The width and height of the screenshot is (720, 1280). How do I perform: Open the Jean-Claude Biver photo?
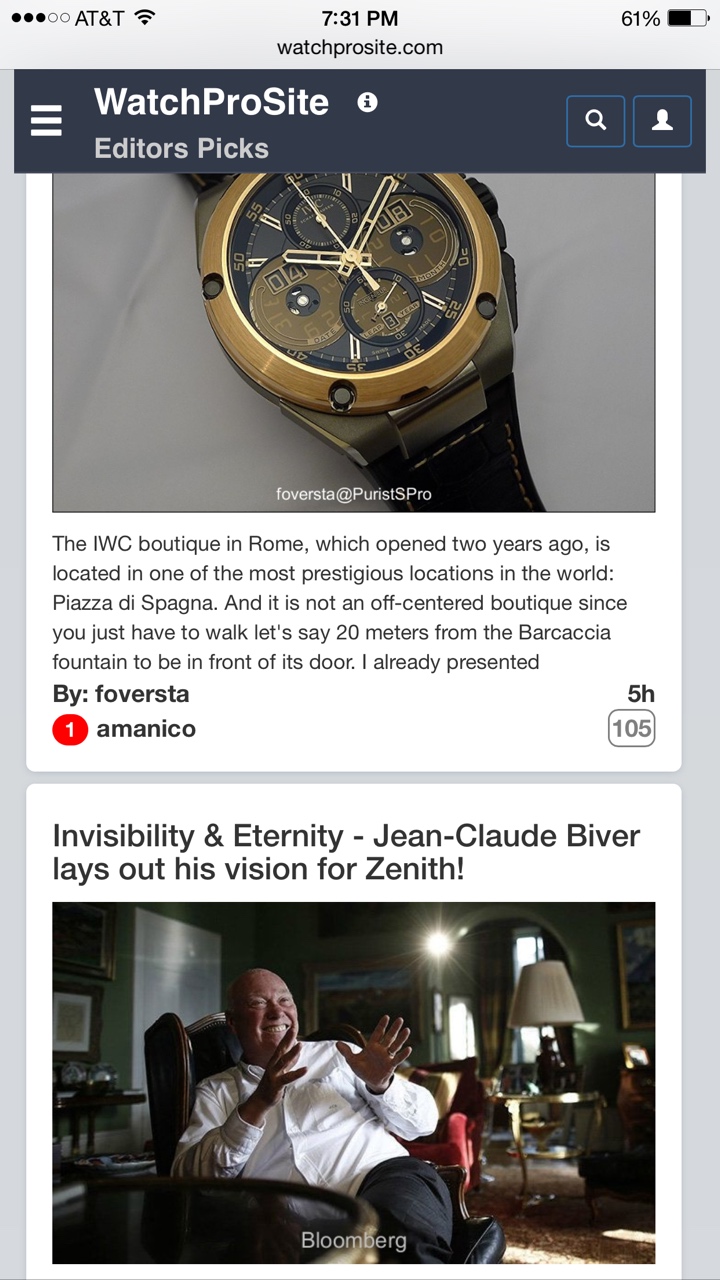tap(353, 1082)
